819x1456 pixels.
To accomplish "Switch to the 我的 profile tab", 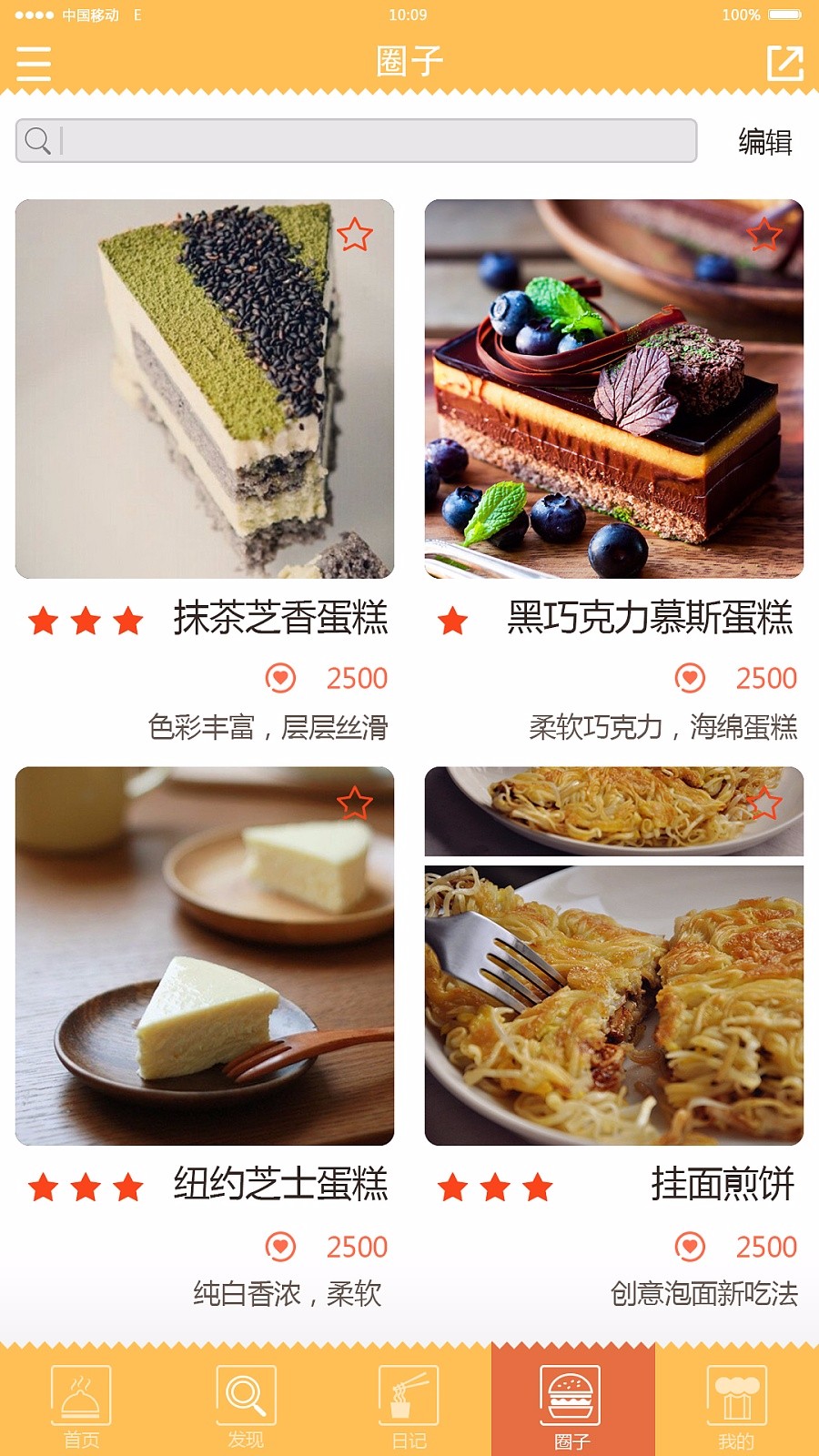I will click(736, 1404).
